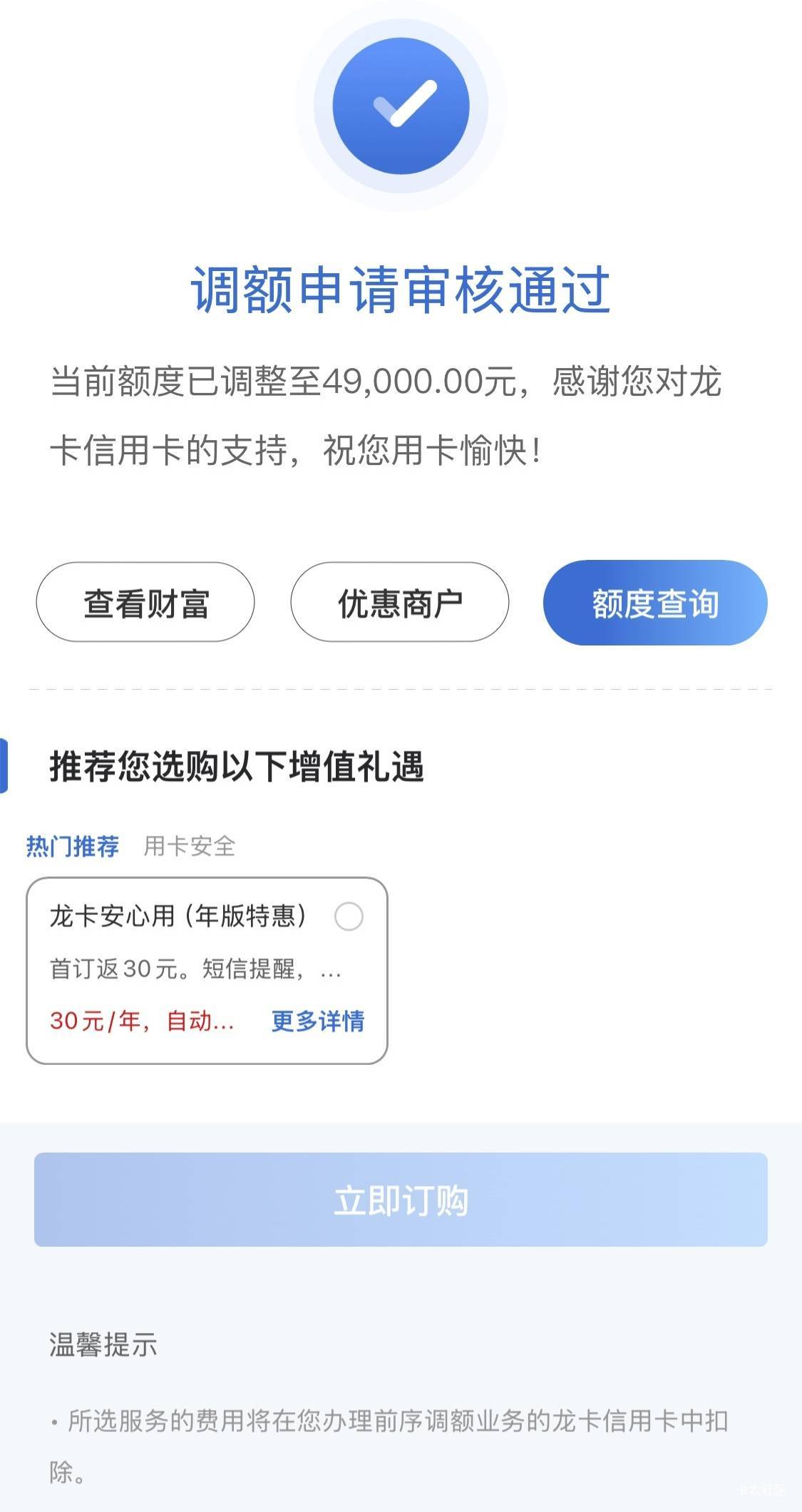This screenshot has width=802, height=1512.
Task: Check credit limit via 额度查询
Action: (x=655, y=603)
